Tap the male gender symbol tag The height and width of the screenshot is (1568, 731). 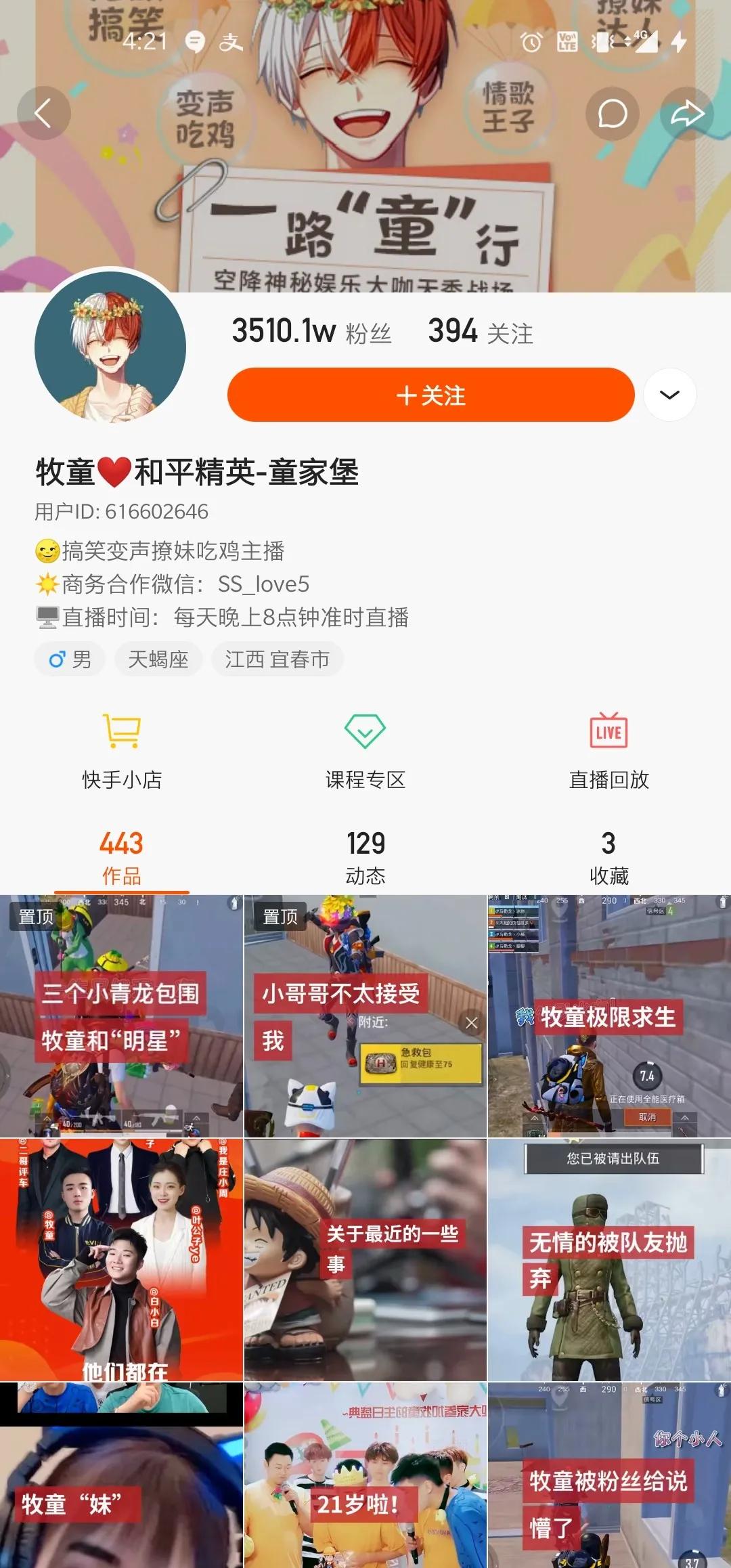(x=70, y=659)
